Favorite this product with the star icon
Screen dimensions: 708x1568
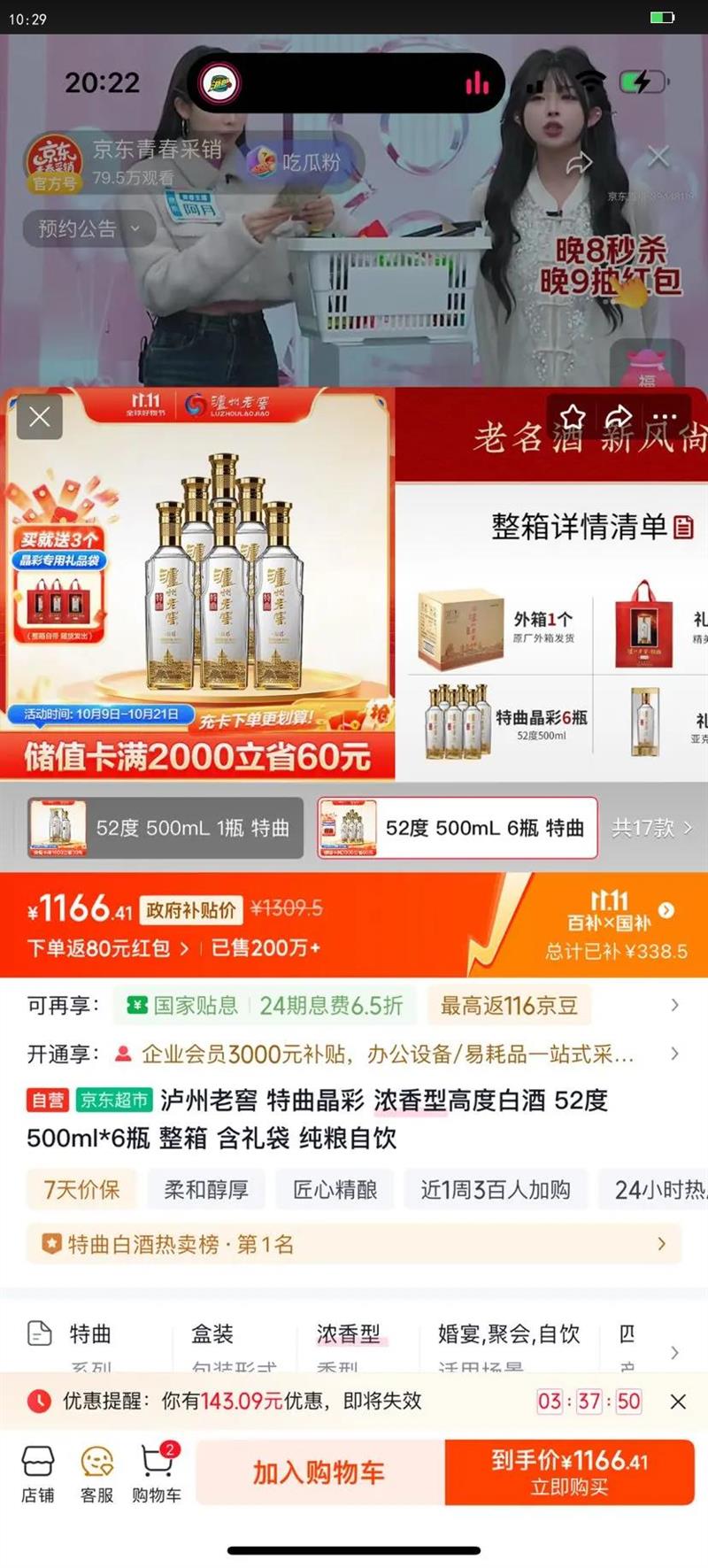point(573,417)
